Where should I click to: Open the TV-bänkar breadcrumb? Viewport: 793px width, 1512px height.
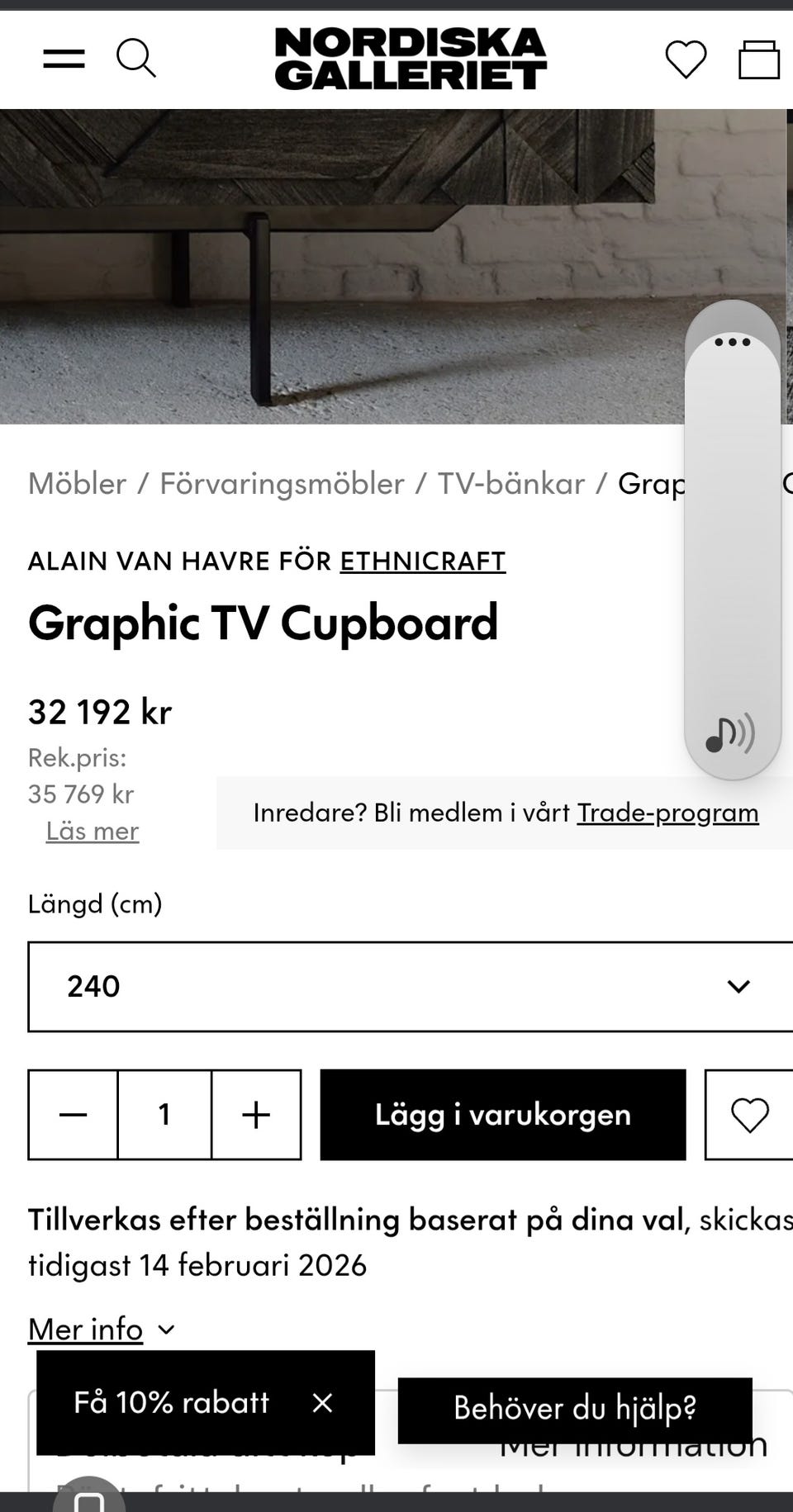tap(510, 484)
